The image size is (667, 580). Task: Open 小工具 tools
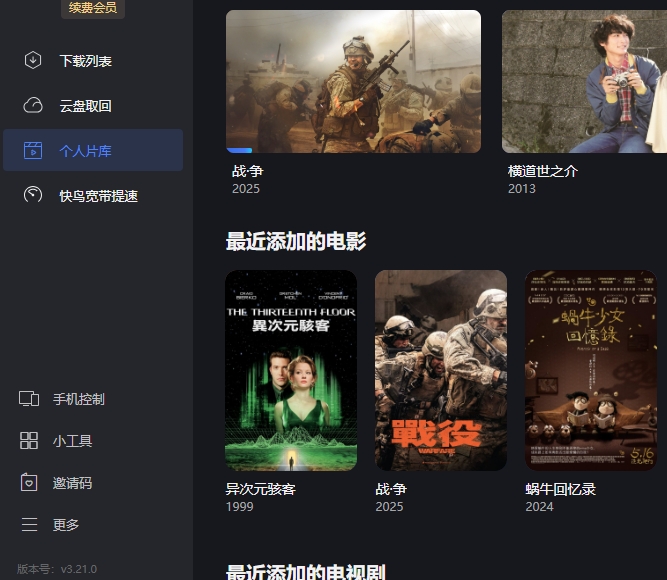(71, 441)
